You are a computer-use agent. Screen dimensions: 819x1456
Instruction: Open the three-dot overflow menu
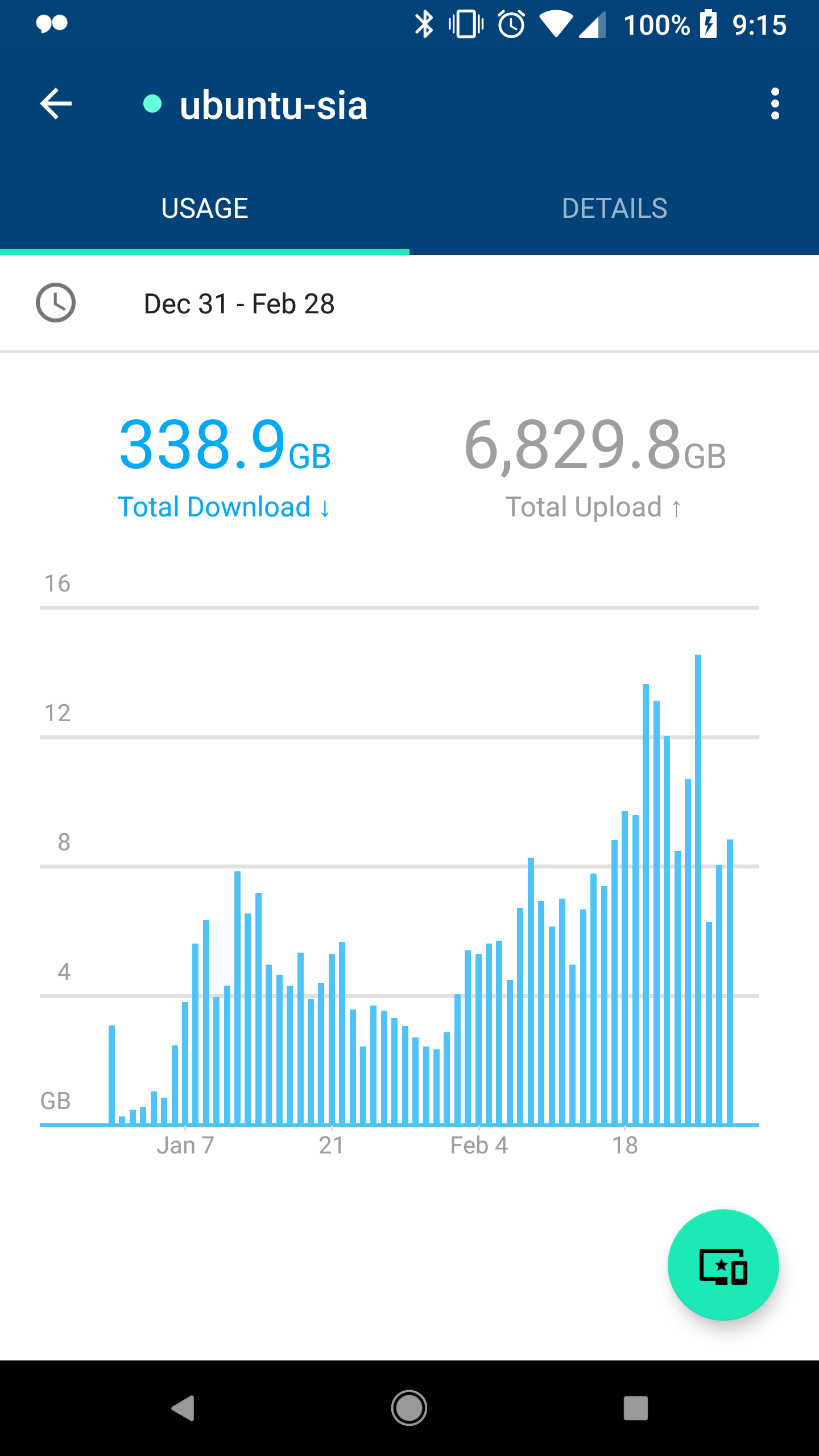776,105
